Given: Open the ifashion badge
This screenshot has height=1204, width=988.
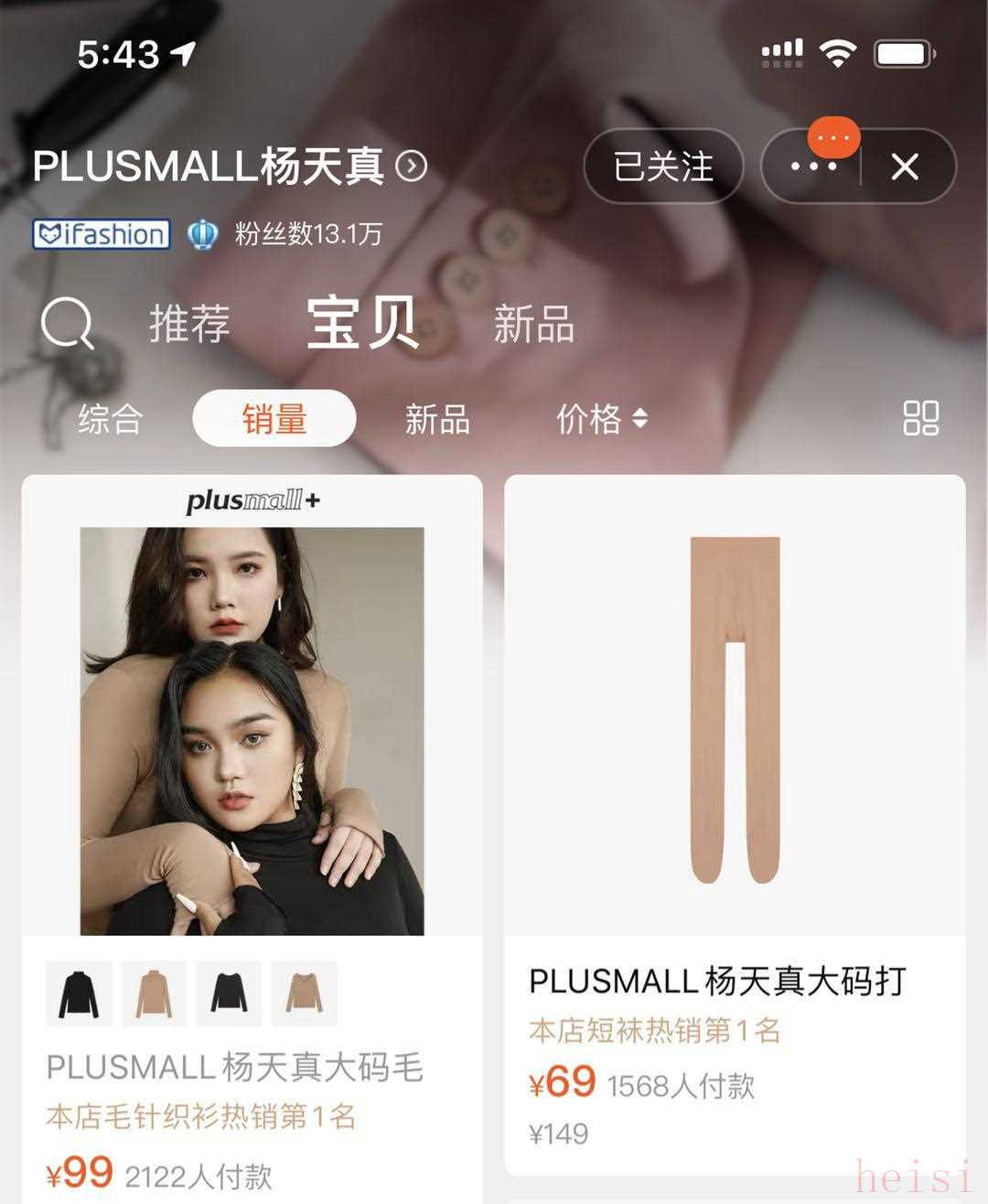Looking at the screenshot, I should coord(102,234).
